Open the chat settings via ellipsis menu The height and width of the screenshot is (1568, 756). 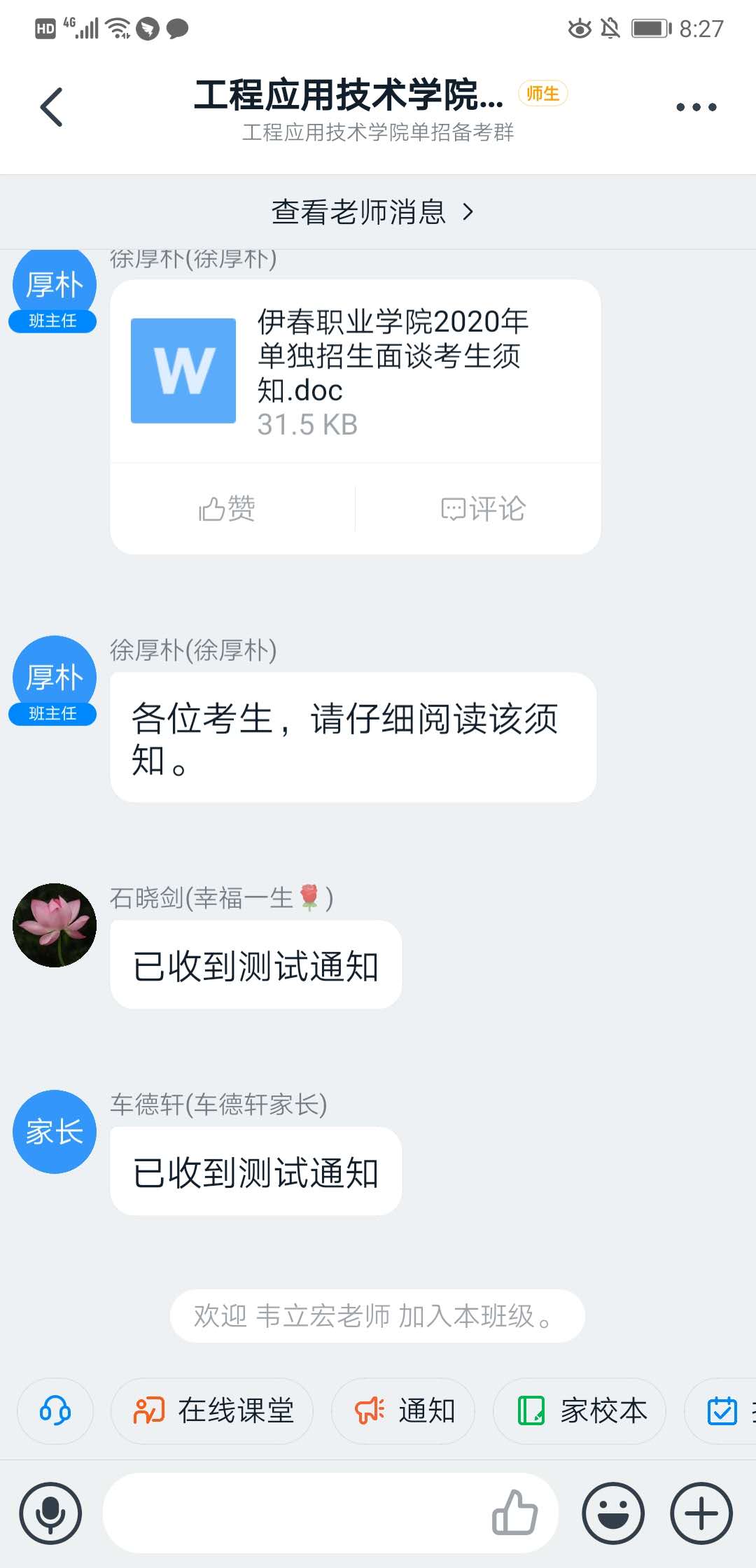[696, 106]
